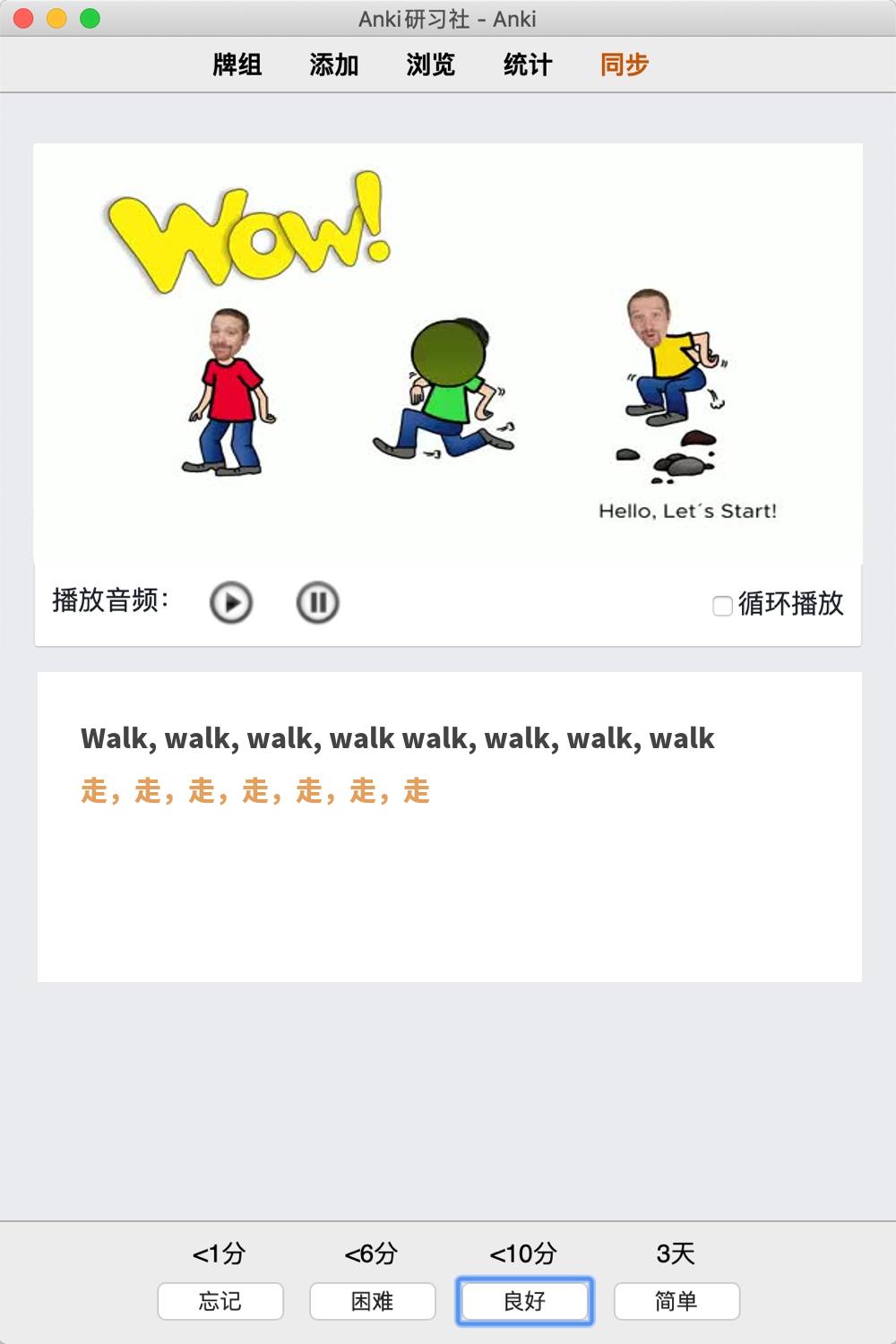Image resolution: width=896 pixels, height=1344 pixels.
Task: Pause the audio playback
Action: (317, 602)
